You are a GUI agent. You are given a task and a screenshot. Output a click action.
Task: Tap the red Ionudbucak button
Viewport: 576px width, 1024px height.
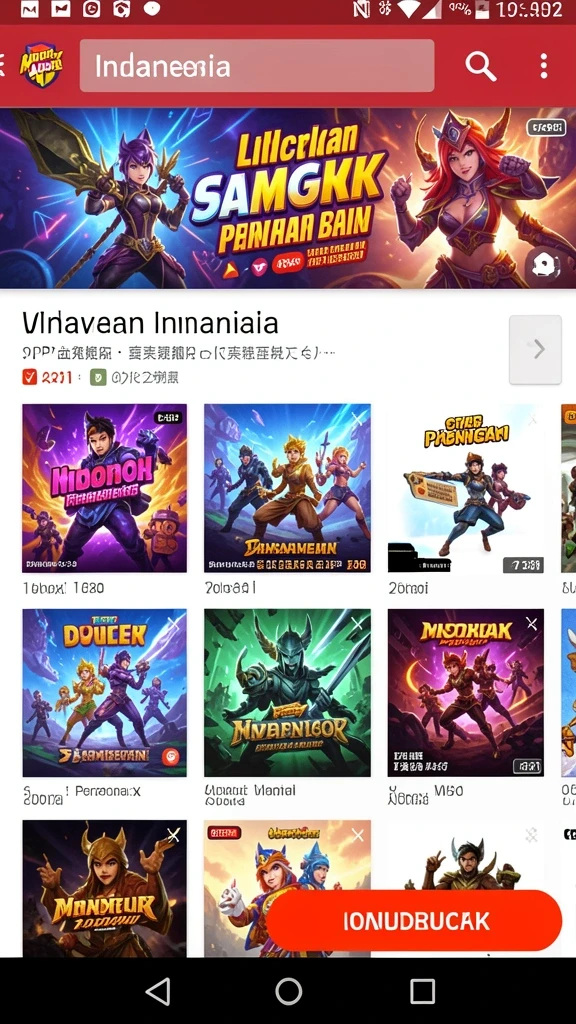point(414,920)
